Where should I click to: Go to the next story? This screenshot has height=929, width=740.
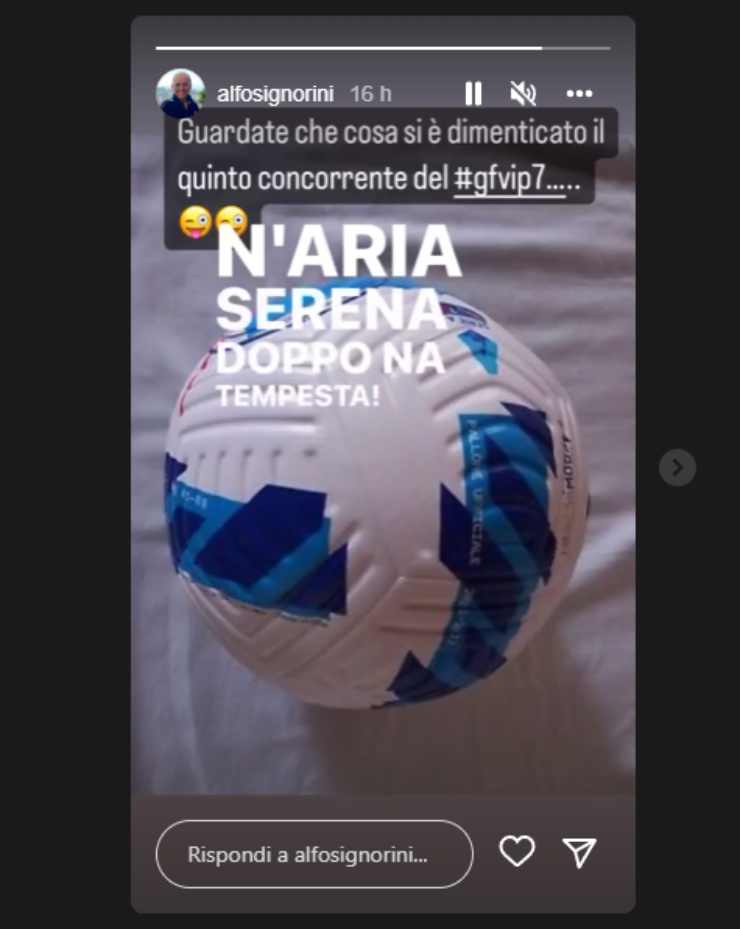point(677,467)
